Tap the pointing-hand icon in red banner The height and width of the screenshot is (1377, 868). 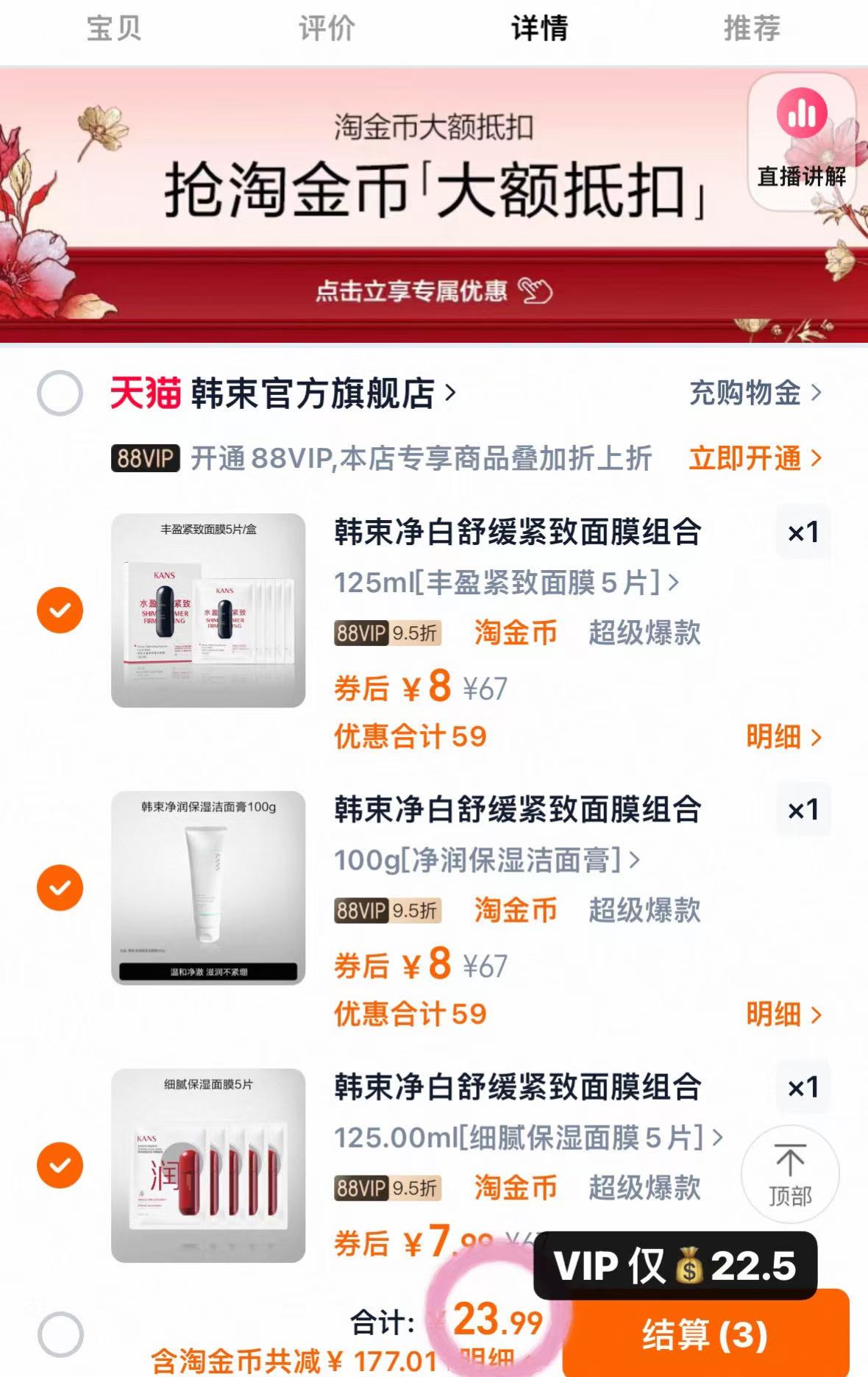tap(538, 292)
